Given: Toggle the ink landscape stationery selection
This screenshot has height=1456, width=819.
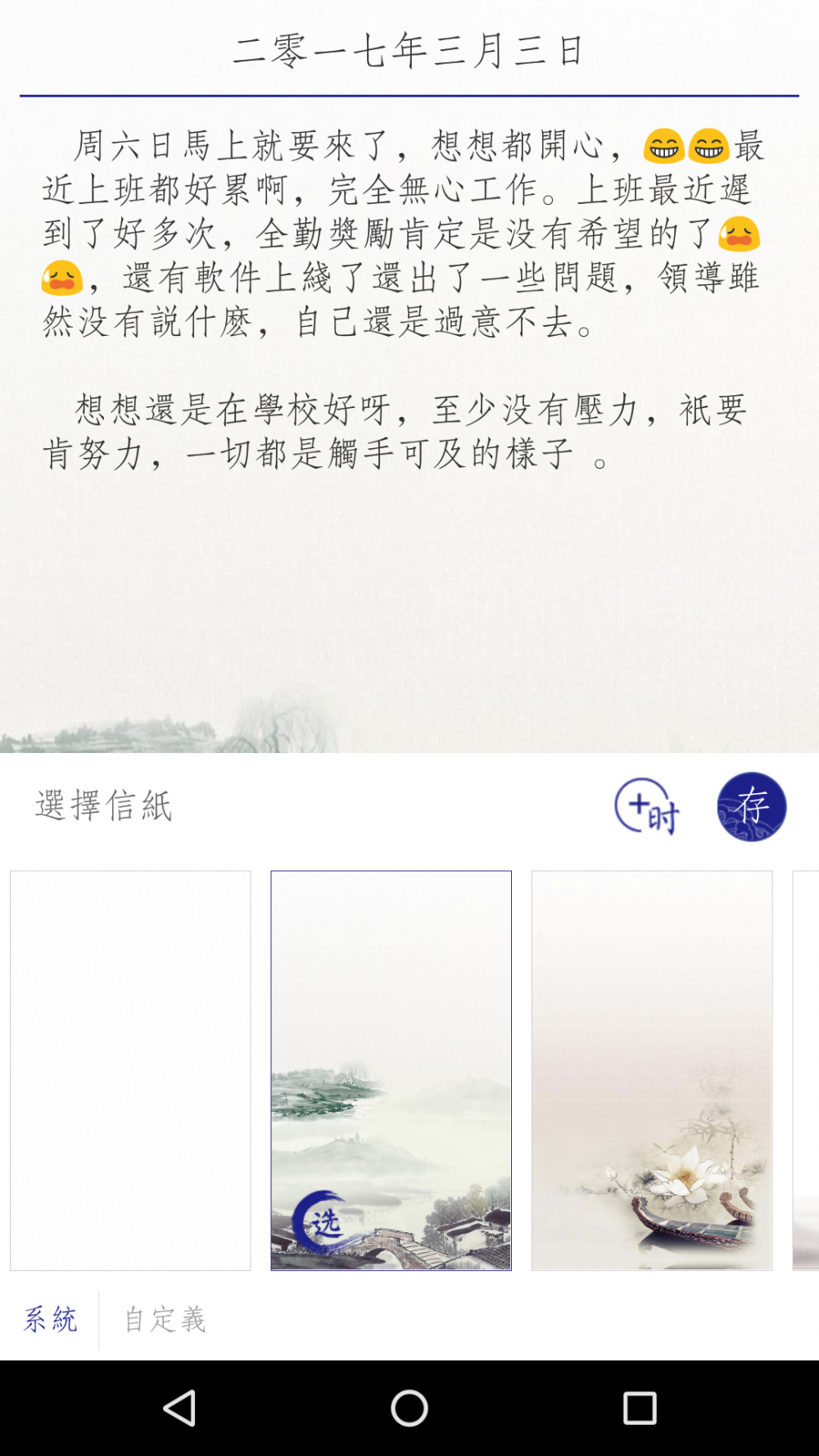Looking at the screenshot, I should [x=391, y=1069].
